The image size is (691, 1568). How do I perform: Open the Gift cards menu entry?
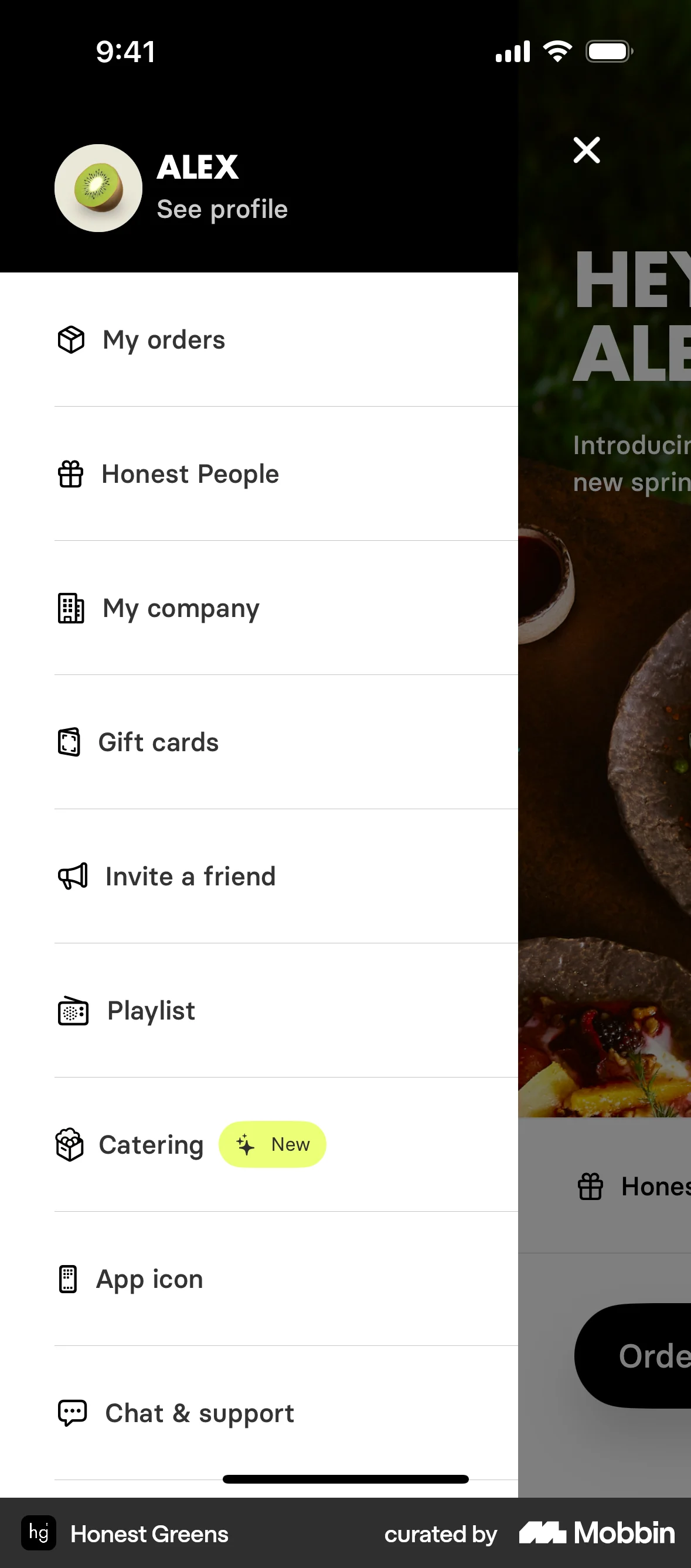click(158, 742)
